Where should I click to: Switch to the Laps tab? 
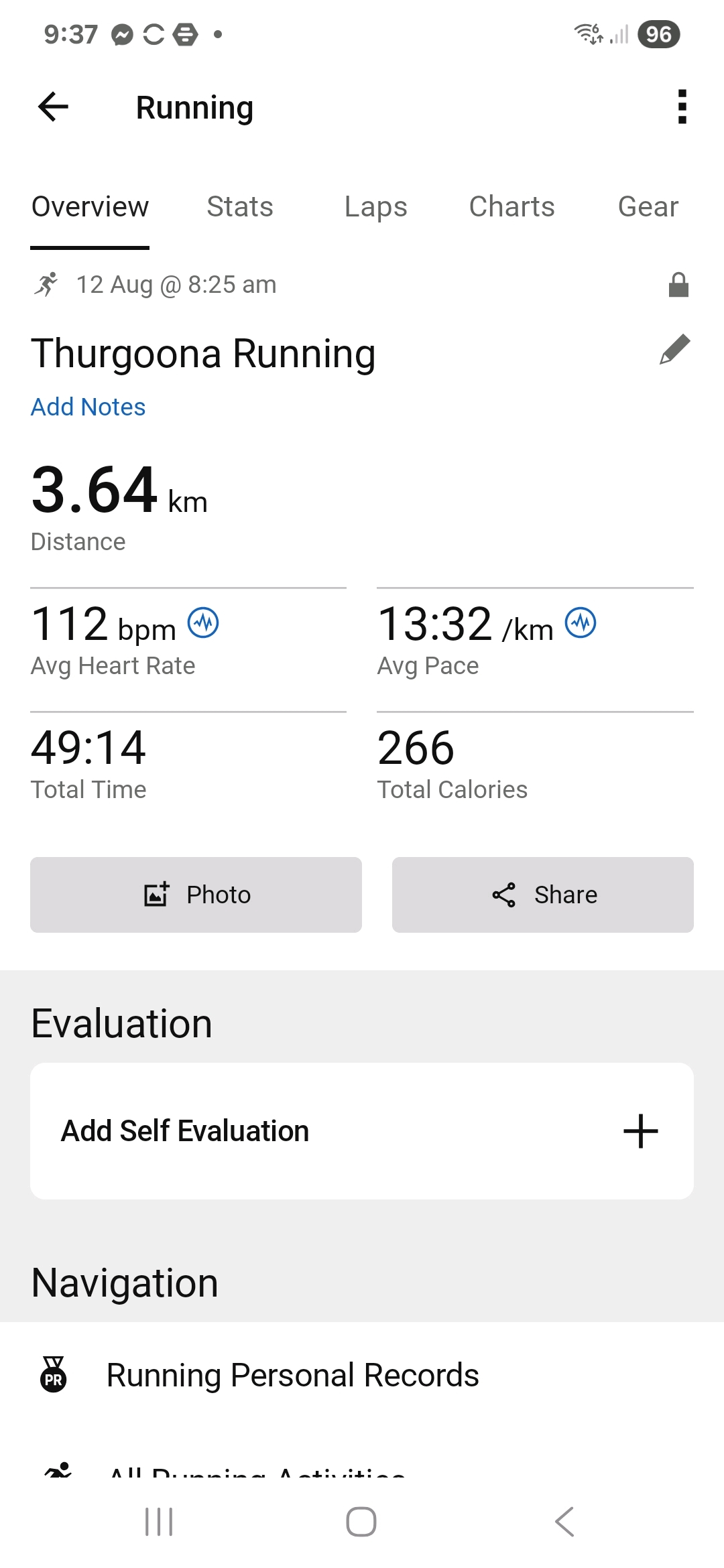tap(375, 207)
